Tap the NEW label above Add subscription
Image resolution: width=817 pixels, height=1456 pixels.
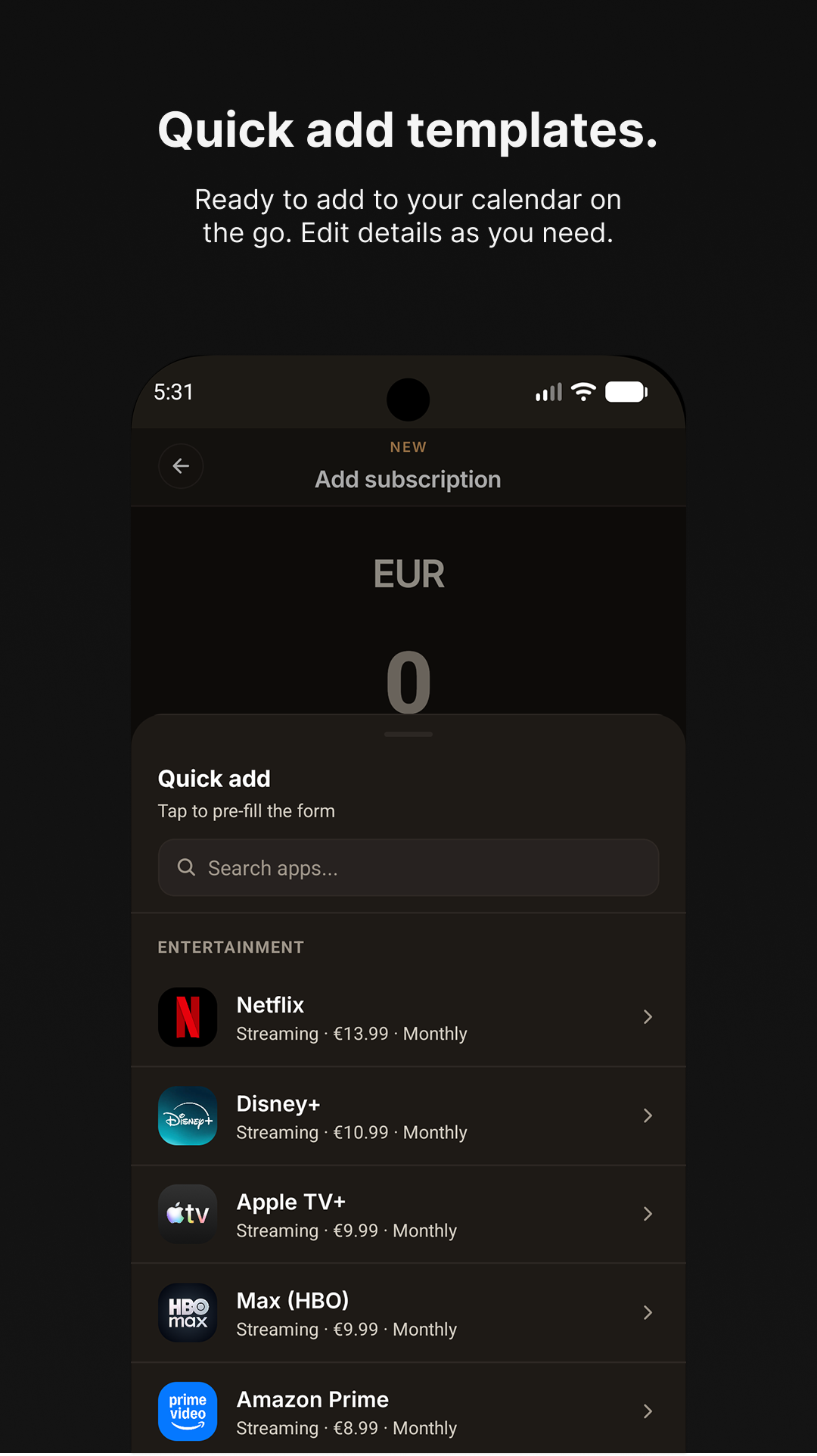(408, 446)
